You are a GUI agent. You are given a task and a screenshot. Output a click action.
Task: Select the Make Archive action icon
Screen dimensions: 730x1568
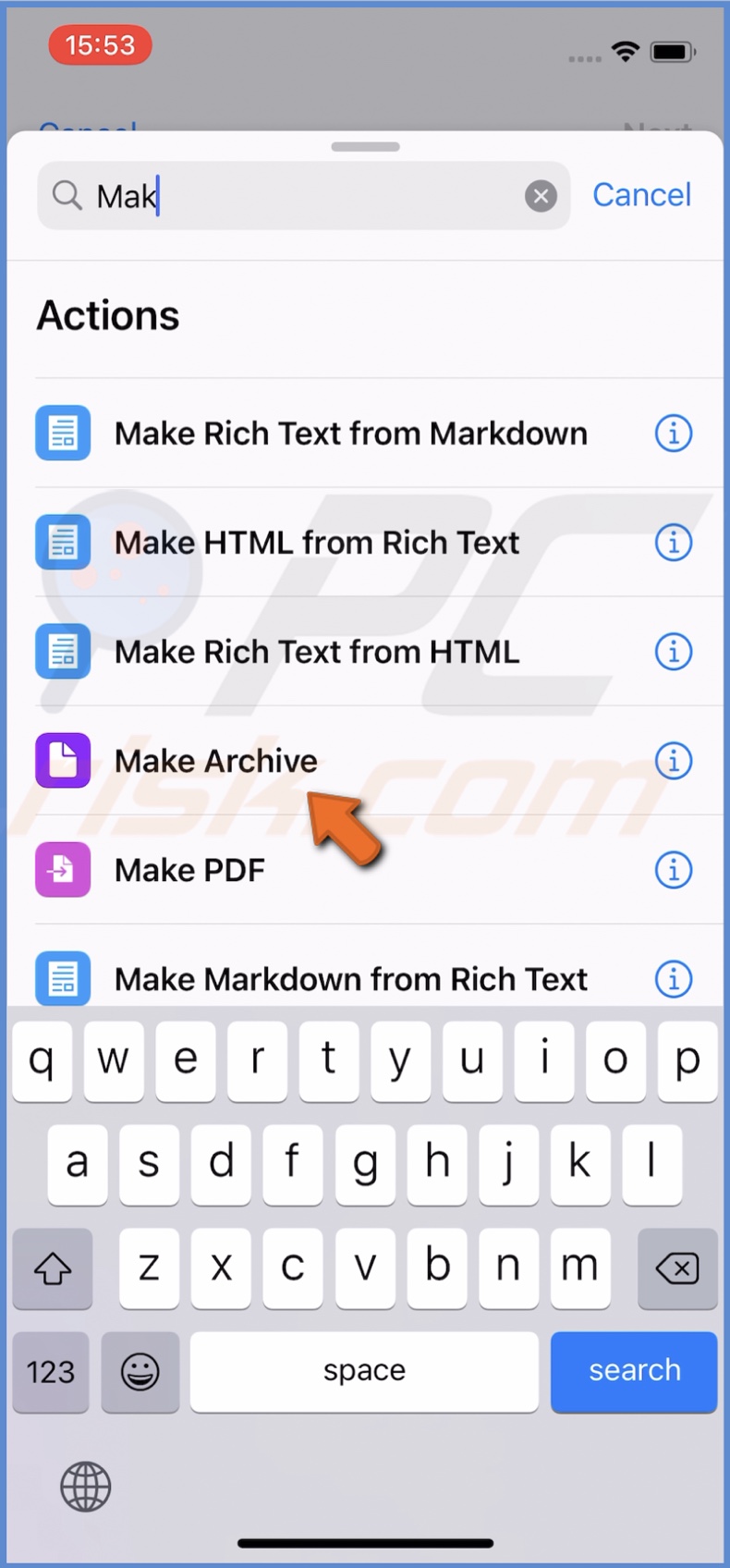(62, 760)
